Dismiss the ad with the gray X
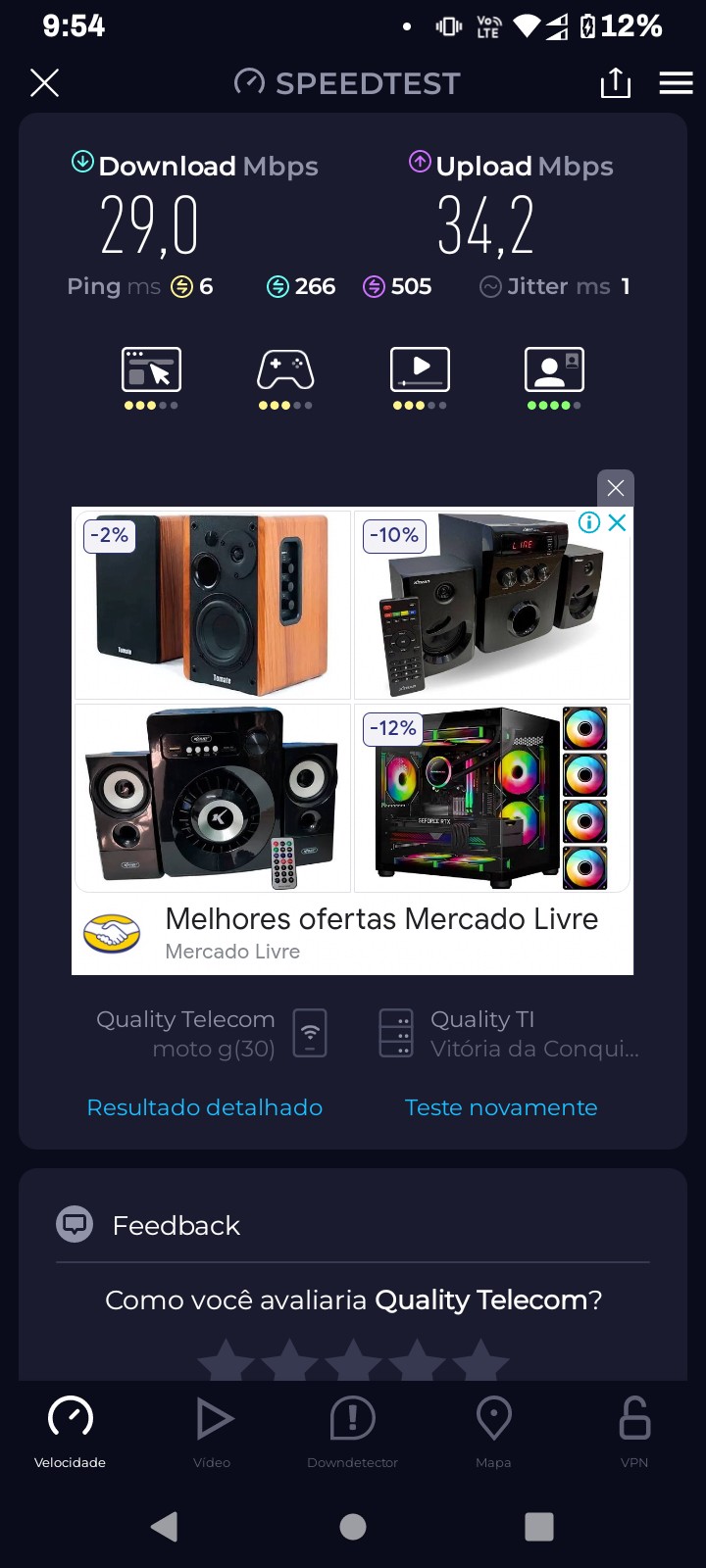This screenshot has width=706, height=1568. pyautogui.click(x=615, y=488)
